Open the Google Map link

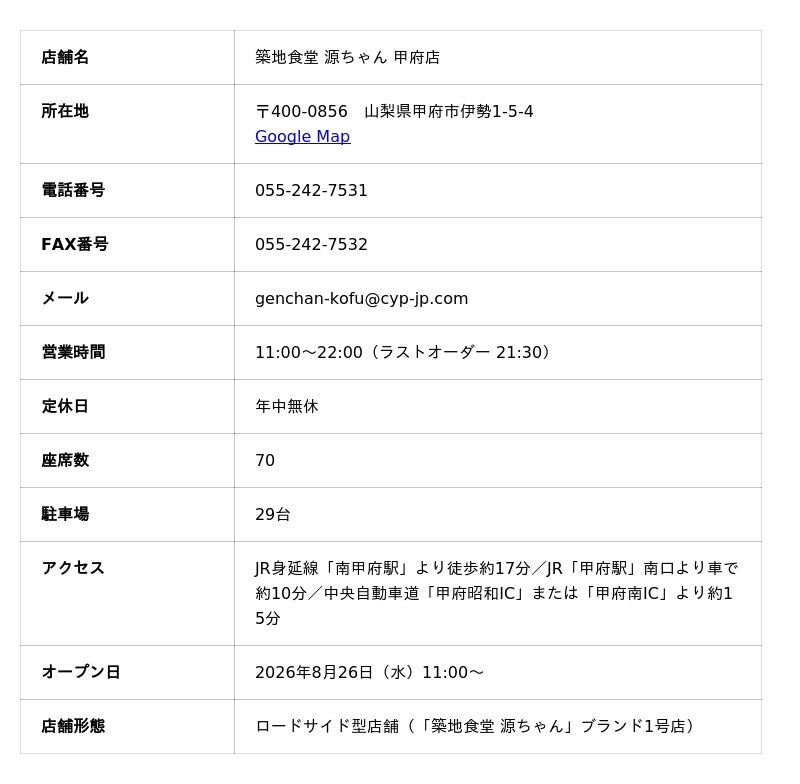click(303, 136)
